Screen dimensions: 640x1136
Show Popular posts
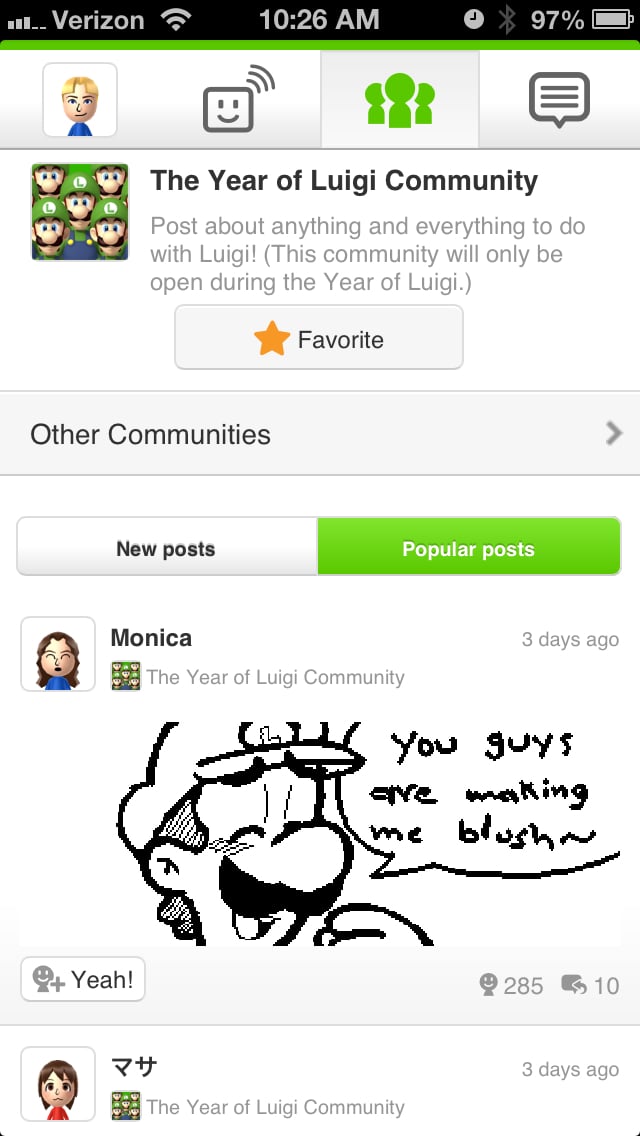468,548
